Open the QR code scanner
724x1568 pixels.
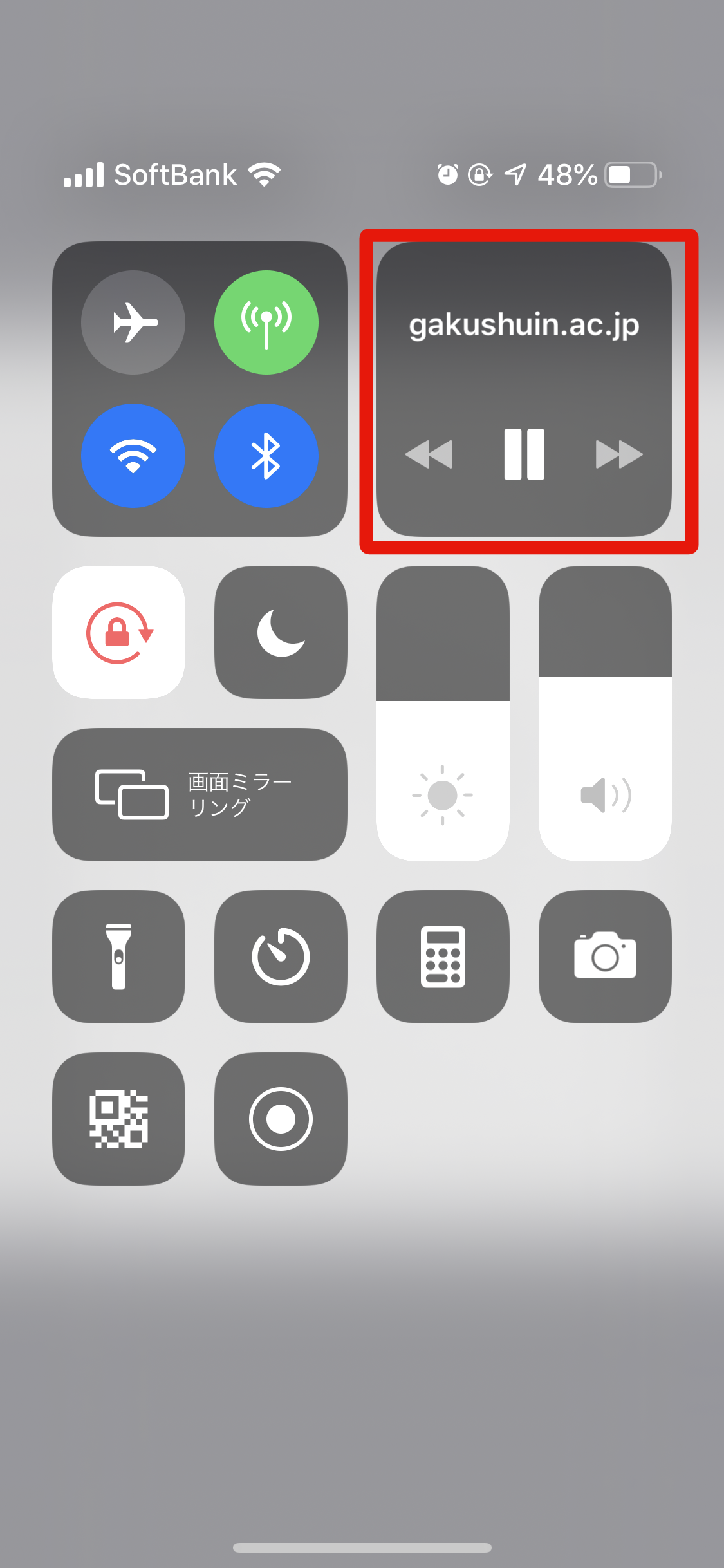pos(119,1119)
